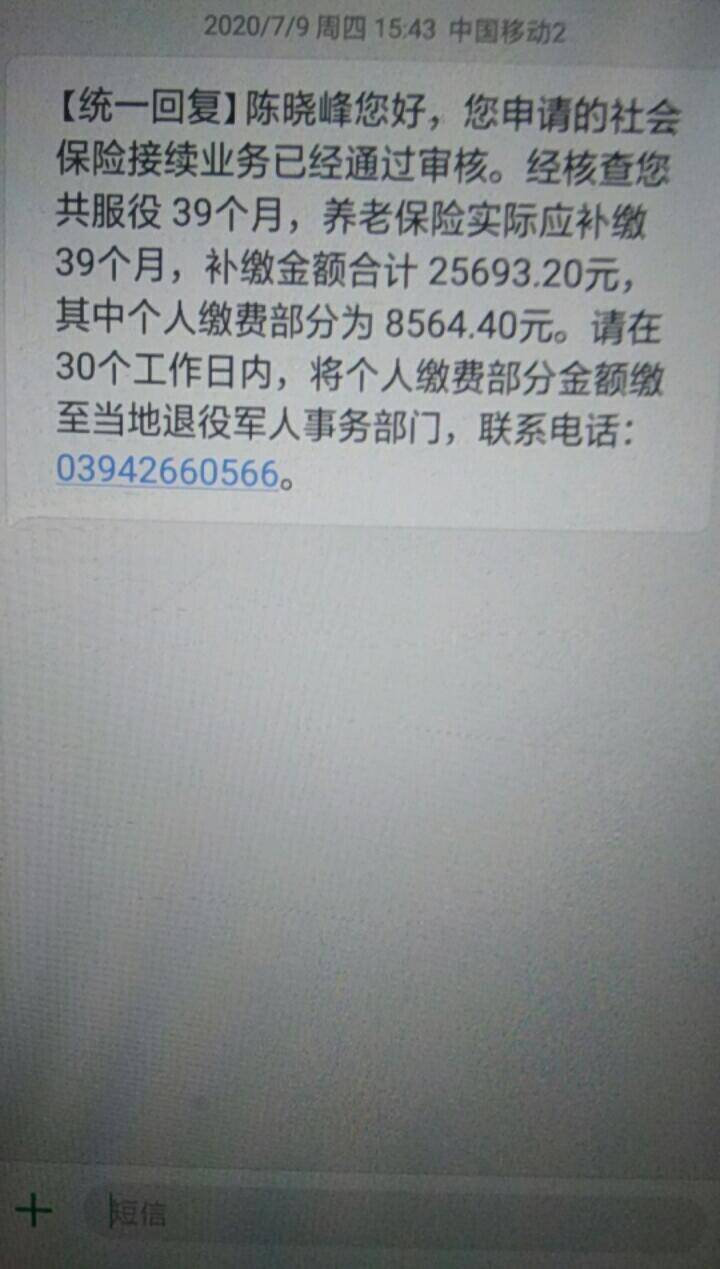
Task: Open the plus attachment menu
Action: click(34, 1211)
